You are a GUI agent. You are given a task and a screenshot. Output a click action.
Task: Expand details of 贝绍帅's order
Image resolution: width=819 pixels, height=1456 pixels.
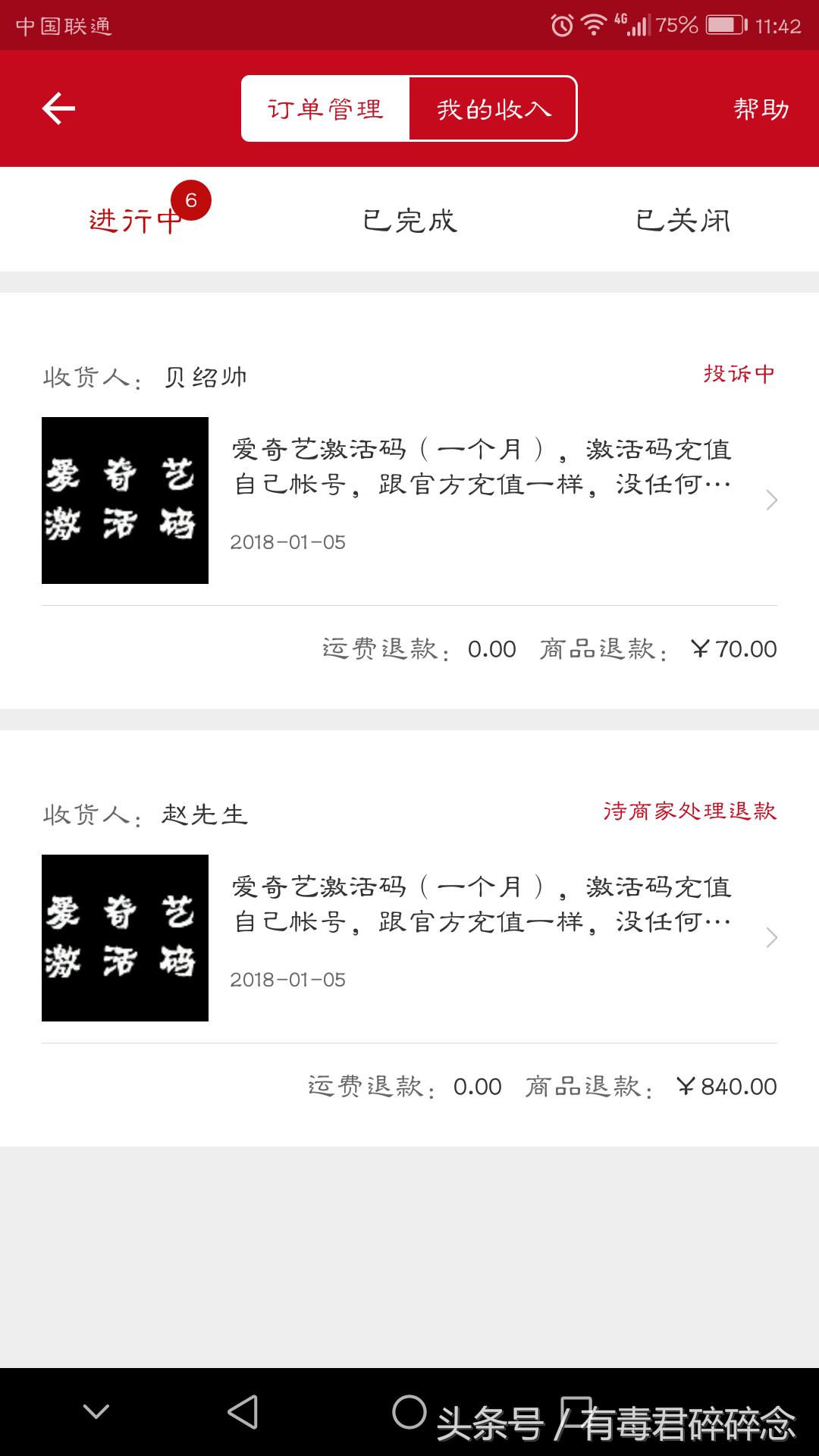pyautogui.click(x=772, y=499)
